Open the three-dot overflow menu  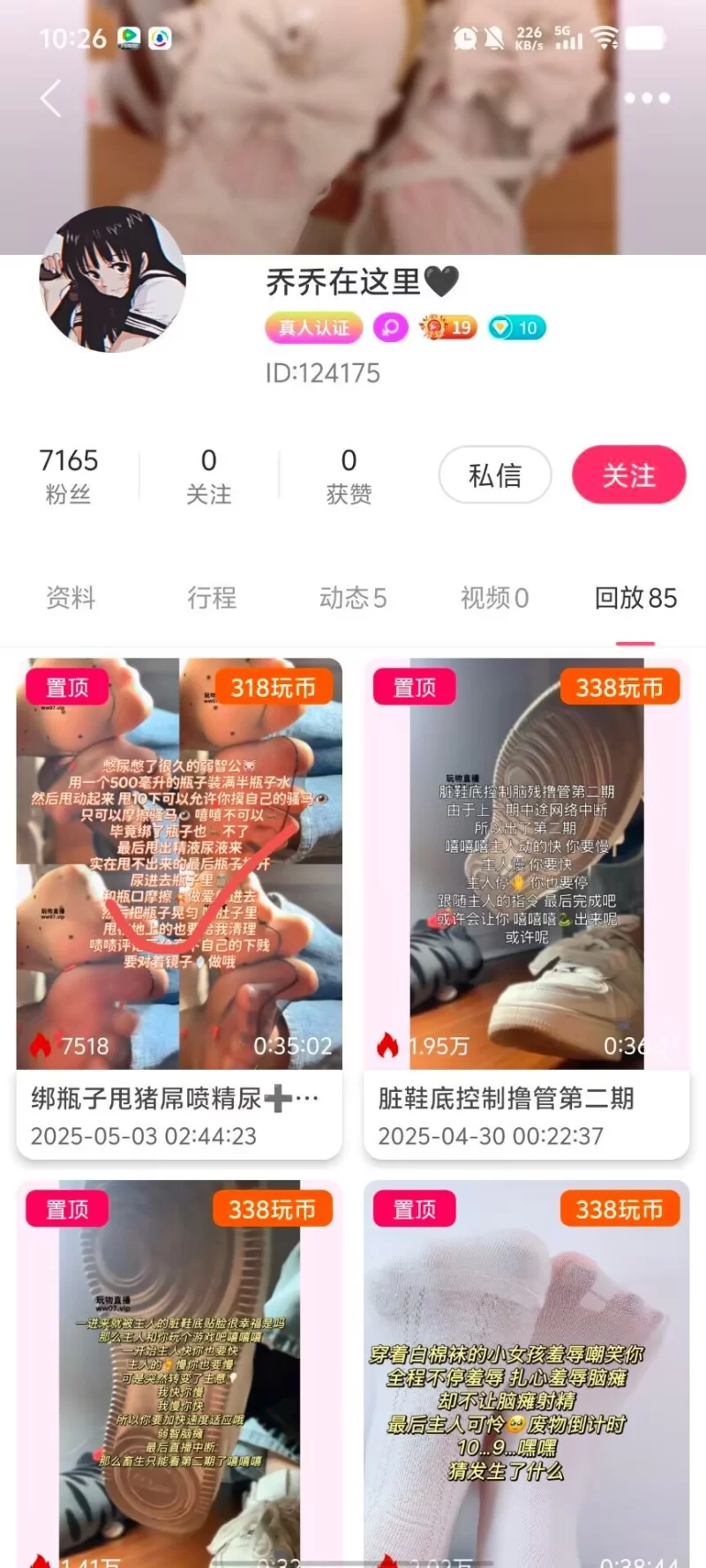pyautogui.click(x=647, y=98)
